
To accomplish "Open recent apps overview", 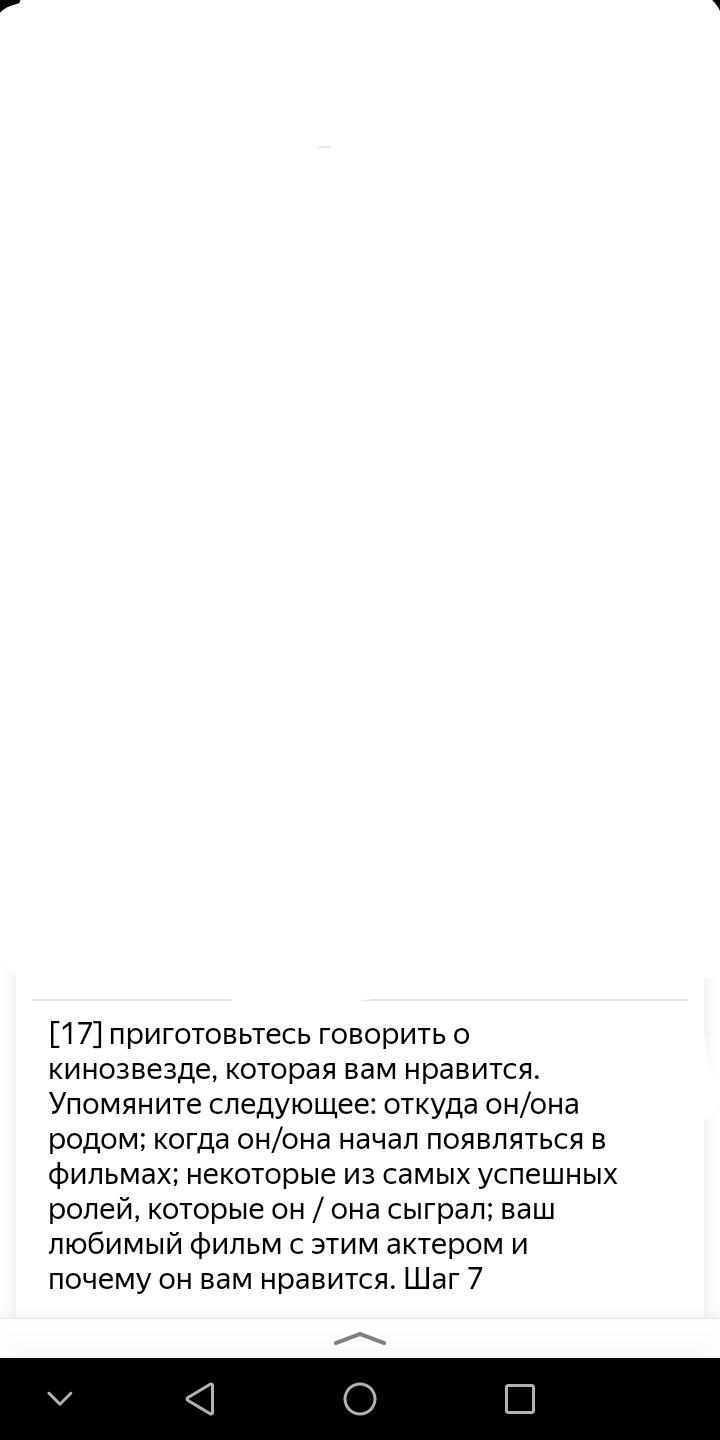I will (520, 1398).
